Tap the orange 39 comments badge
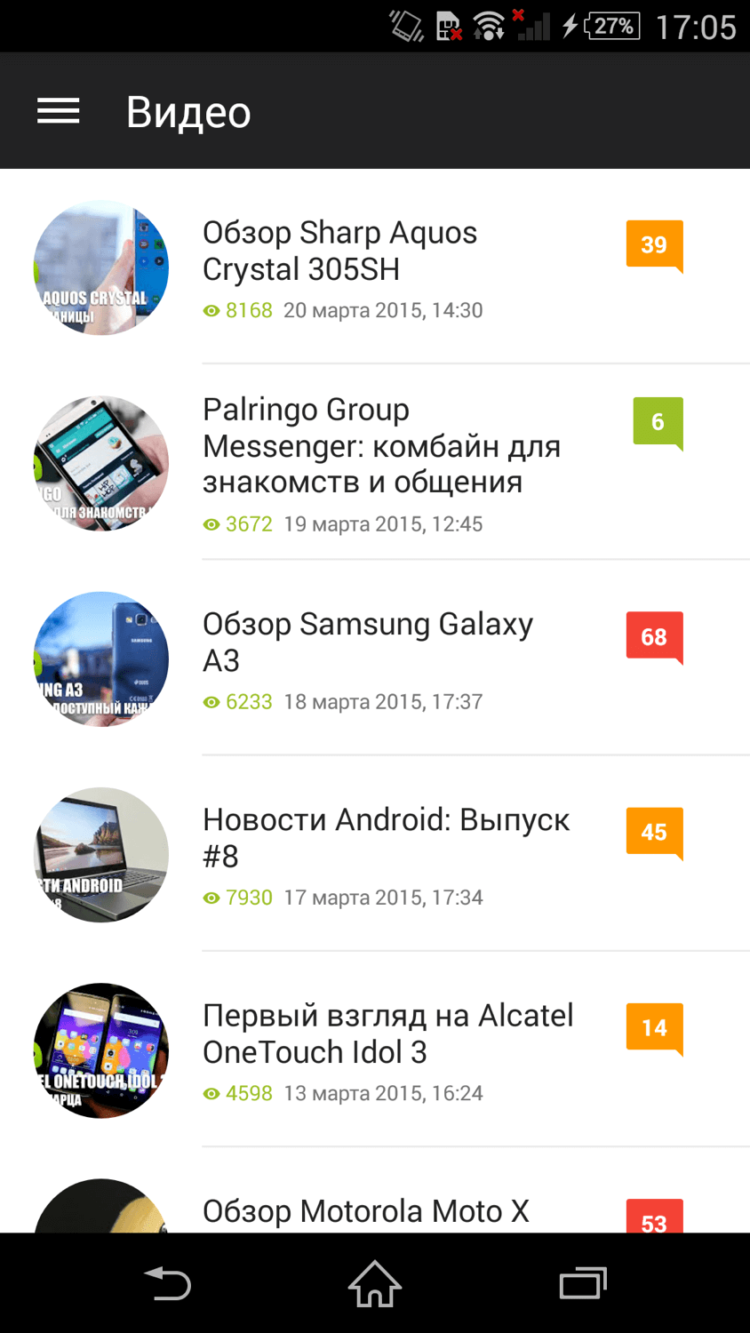The image size is (750, 1333). click(x=653, y=243)
